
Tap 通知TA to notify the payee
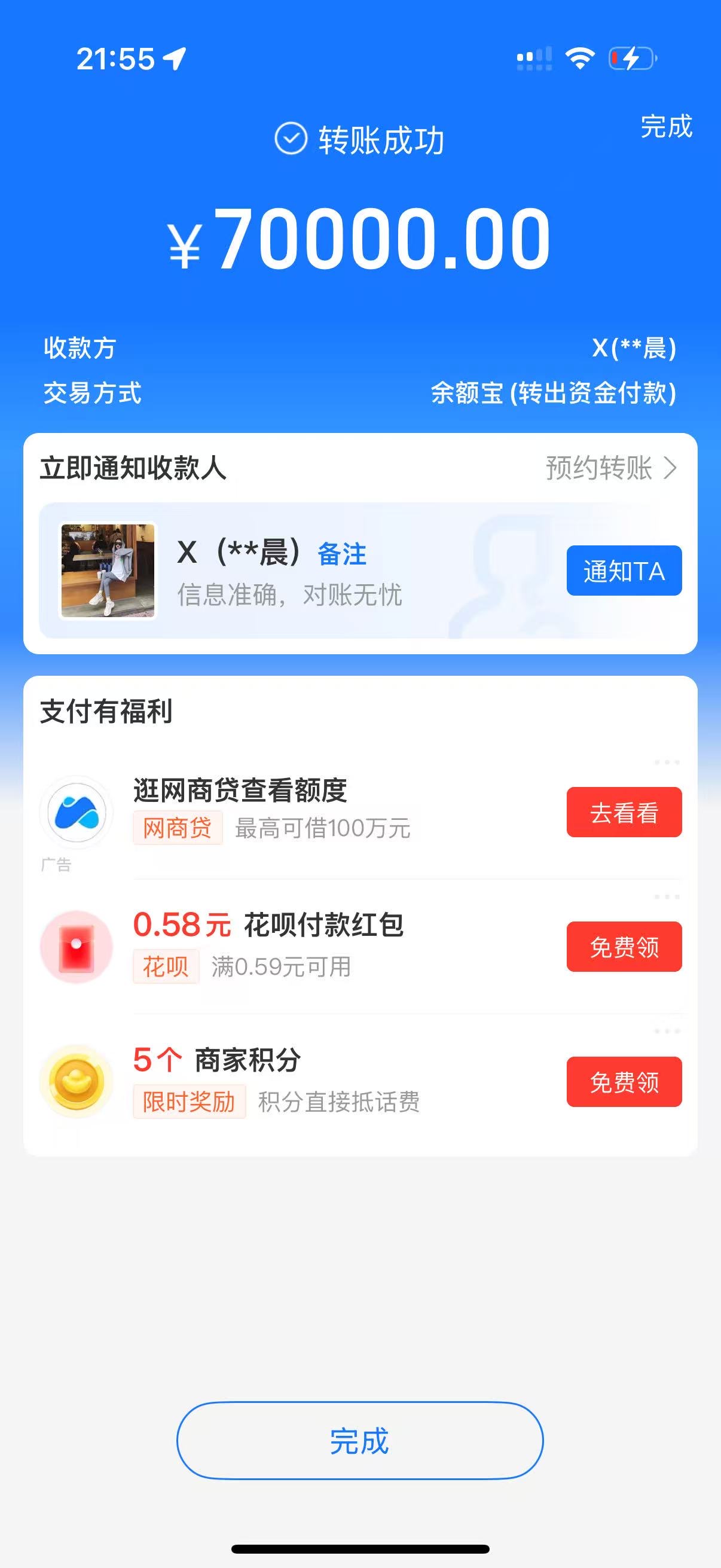tap(624, 571)
